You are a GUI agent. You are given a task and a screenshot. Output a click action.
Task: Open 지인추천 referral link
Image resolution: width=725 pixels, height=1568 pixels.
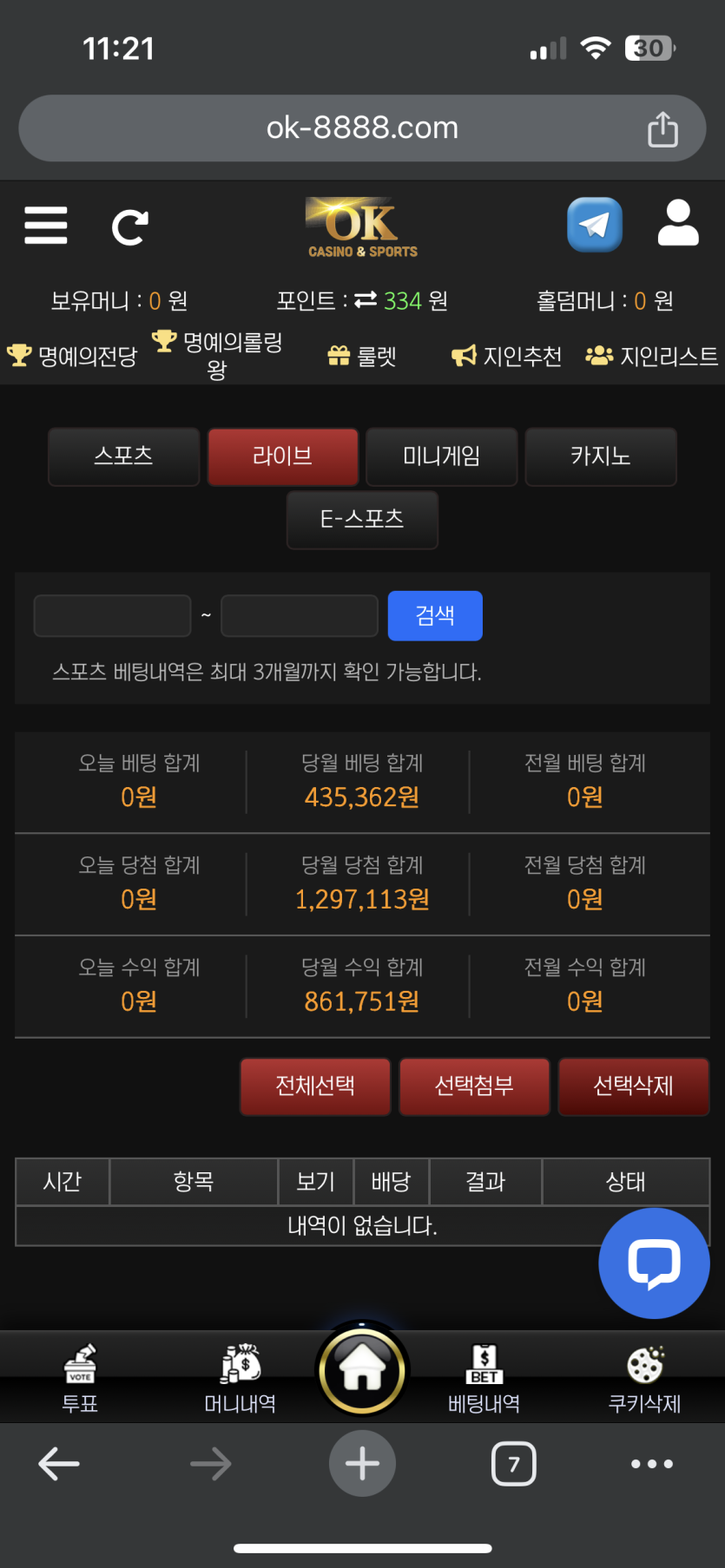507,356
